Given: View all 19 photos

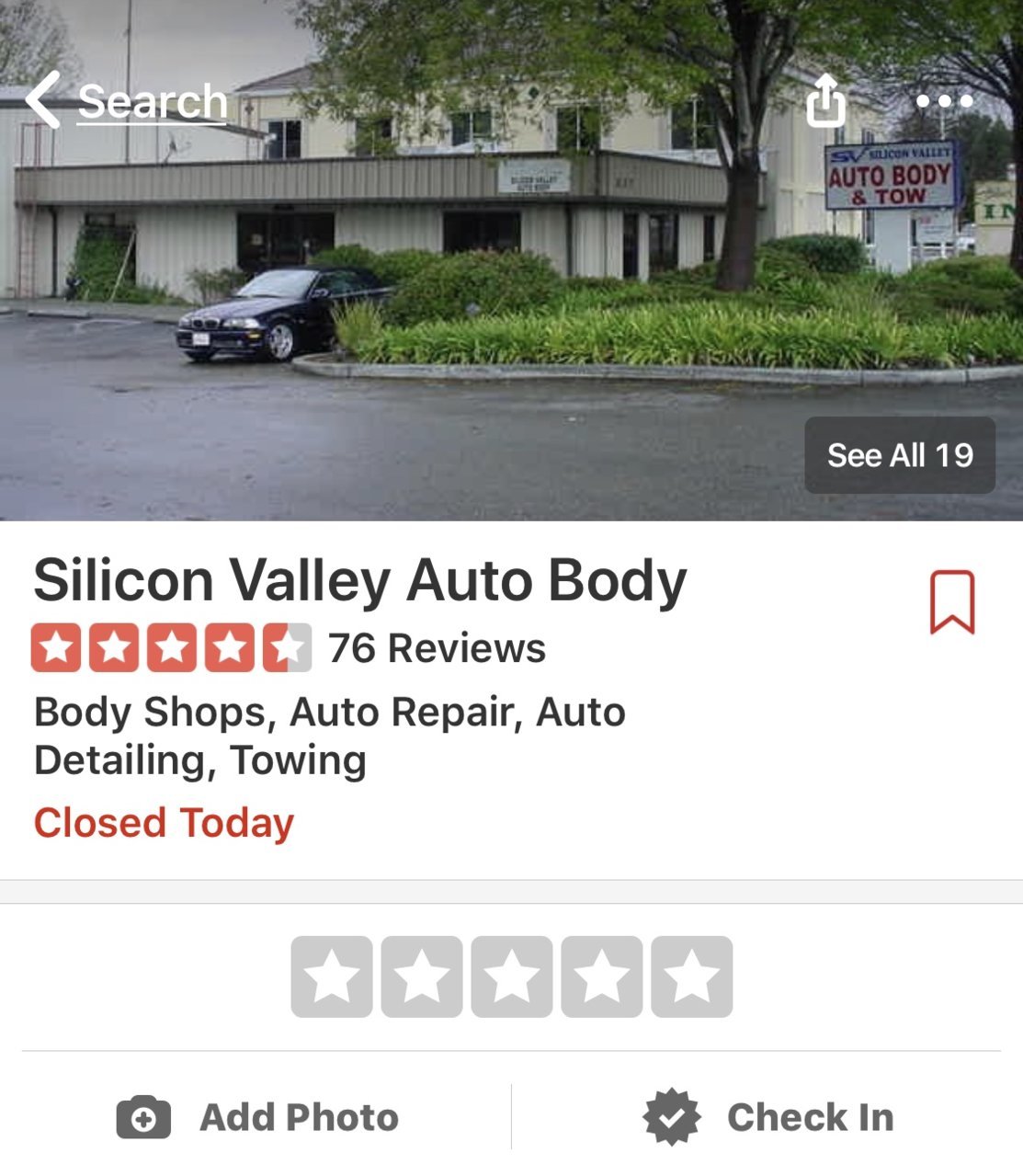Looking at the screenshot, I should coord(899,455).
